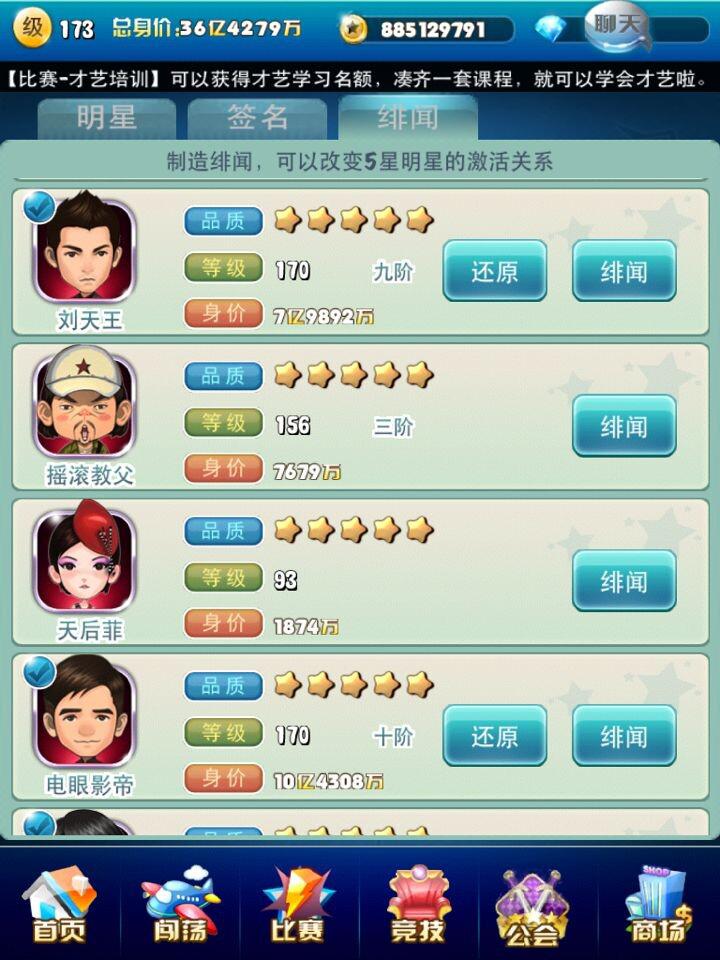Tap 还原 for 电眼影帝
The image size is (720, 960).
point(495,736)
